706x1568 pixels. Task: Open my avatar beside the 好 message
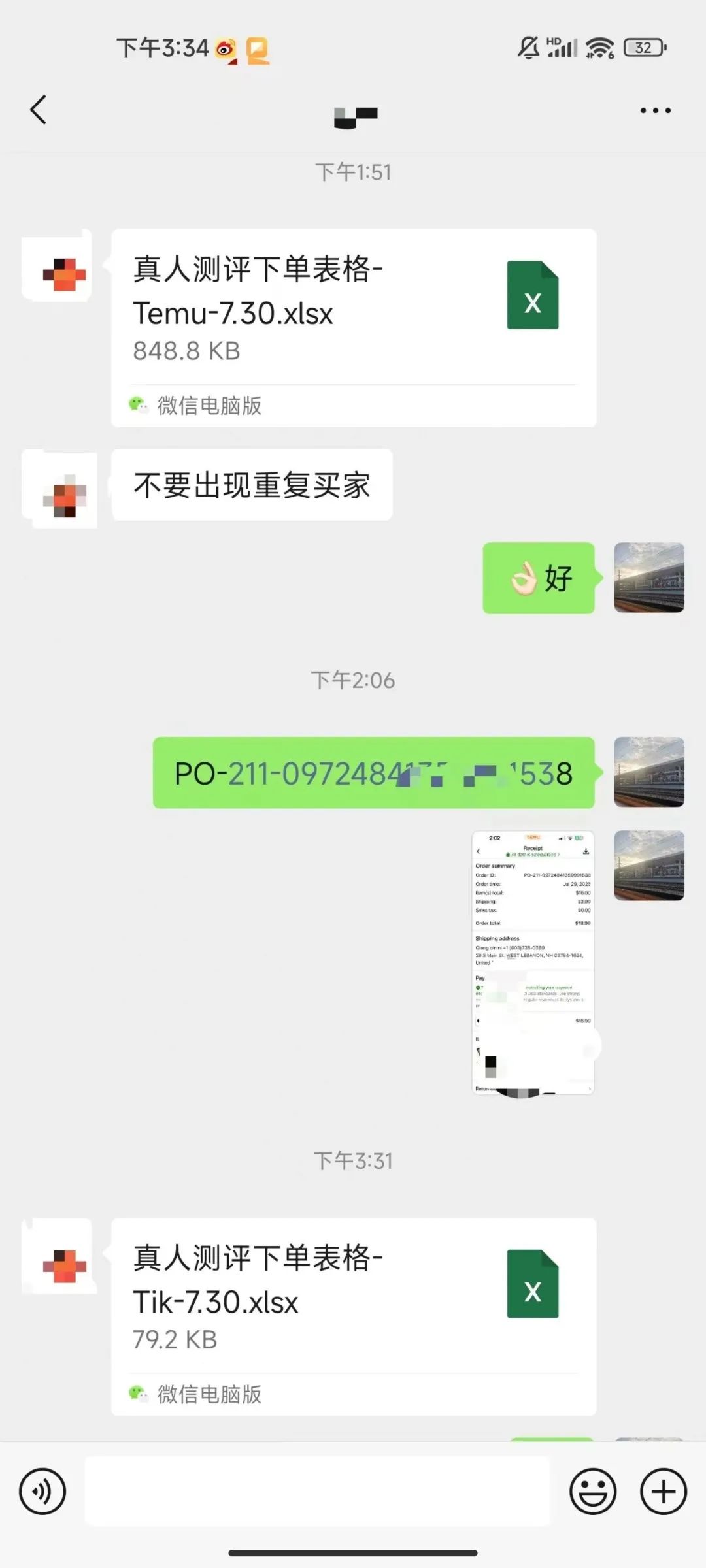(648, 578)
